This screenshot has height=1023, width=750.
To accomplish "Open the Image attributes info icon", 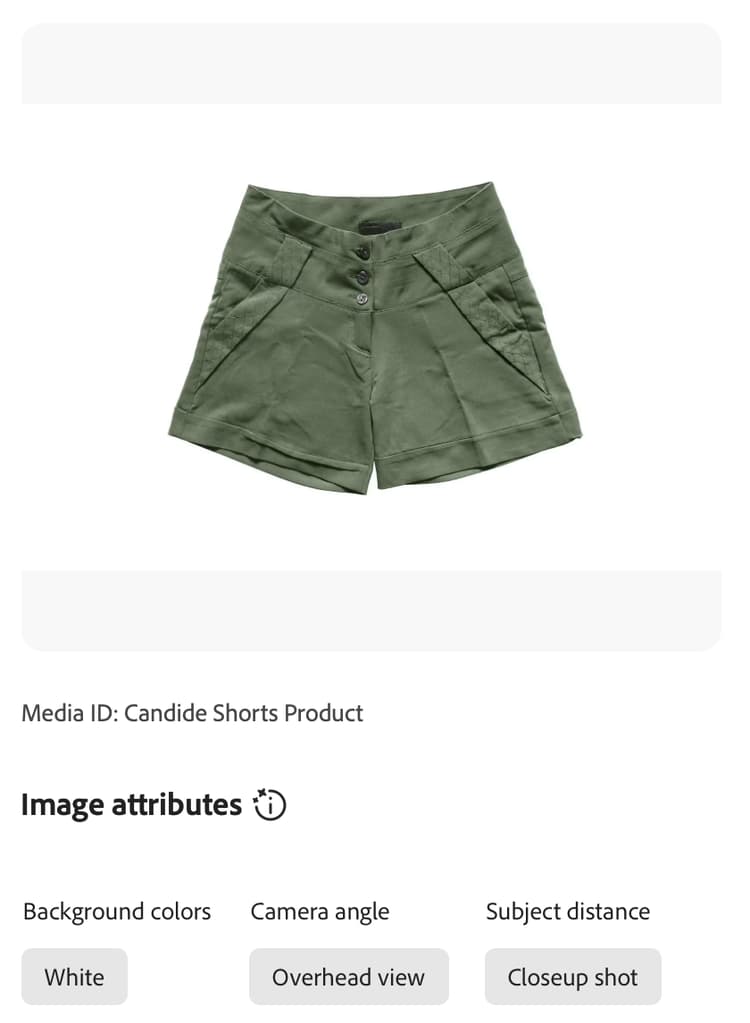I will coord(270,805).
